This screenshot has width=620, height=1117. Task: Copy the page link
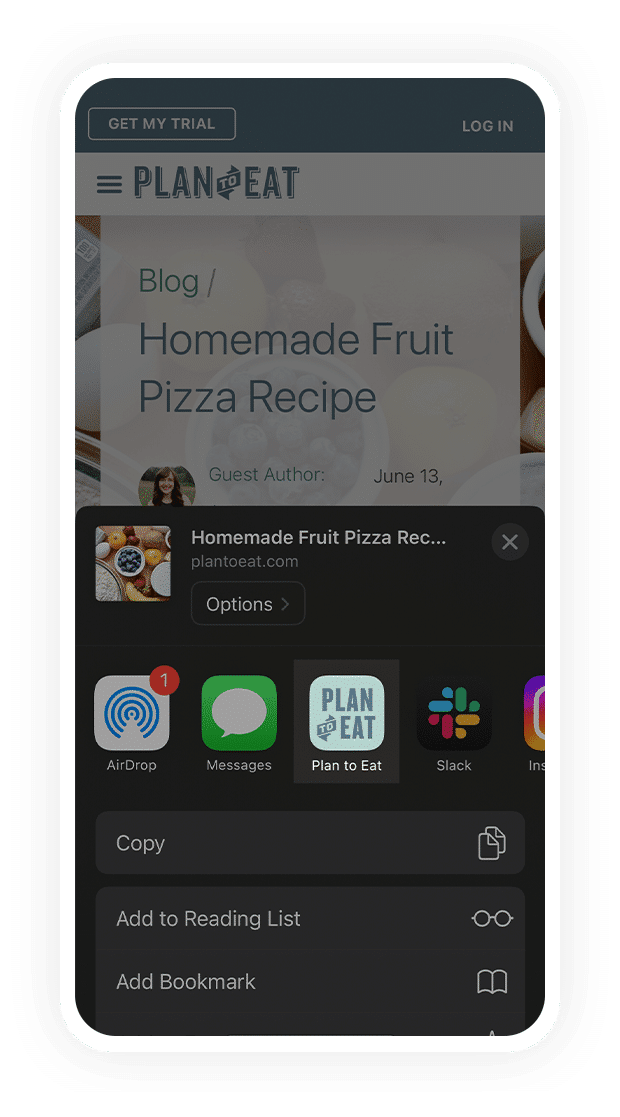(x=310, y=843)
